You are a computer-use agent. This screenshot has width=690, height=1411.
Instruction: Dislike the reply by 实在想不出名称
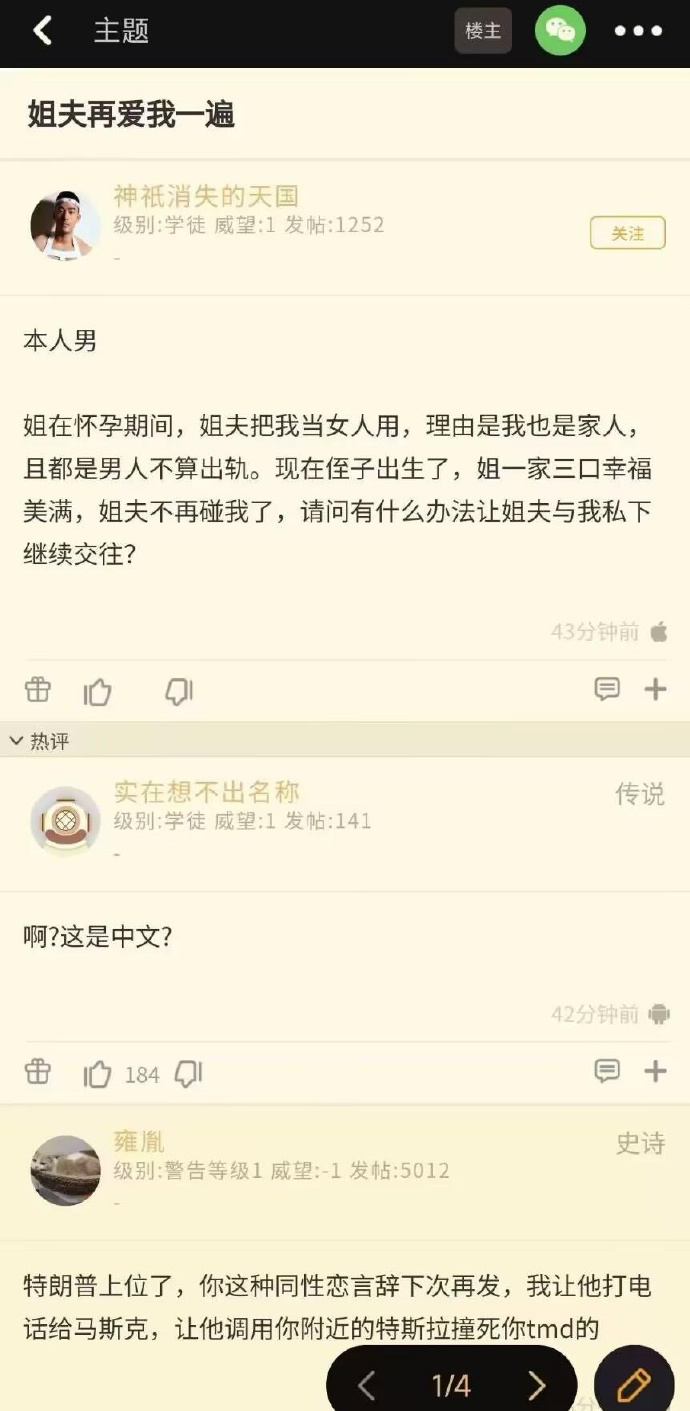tap(188, 1074)
